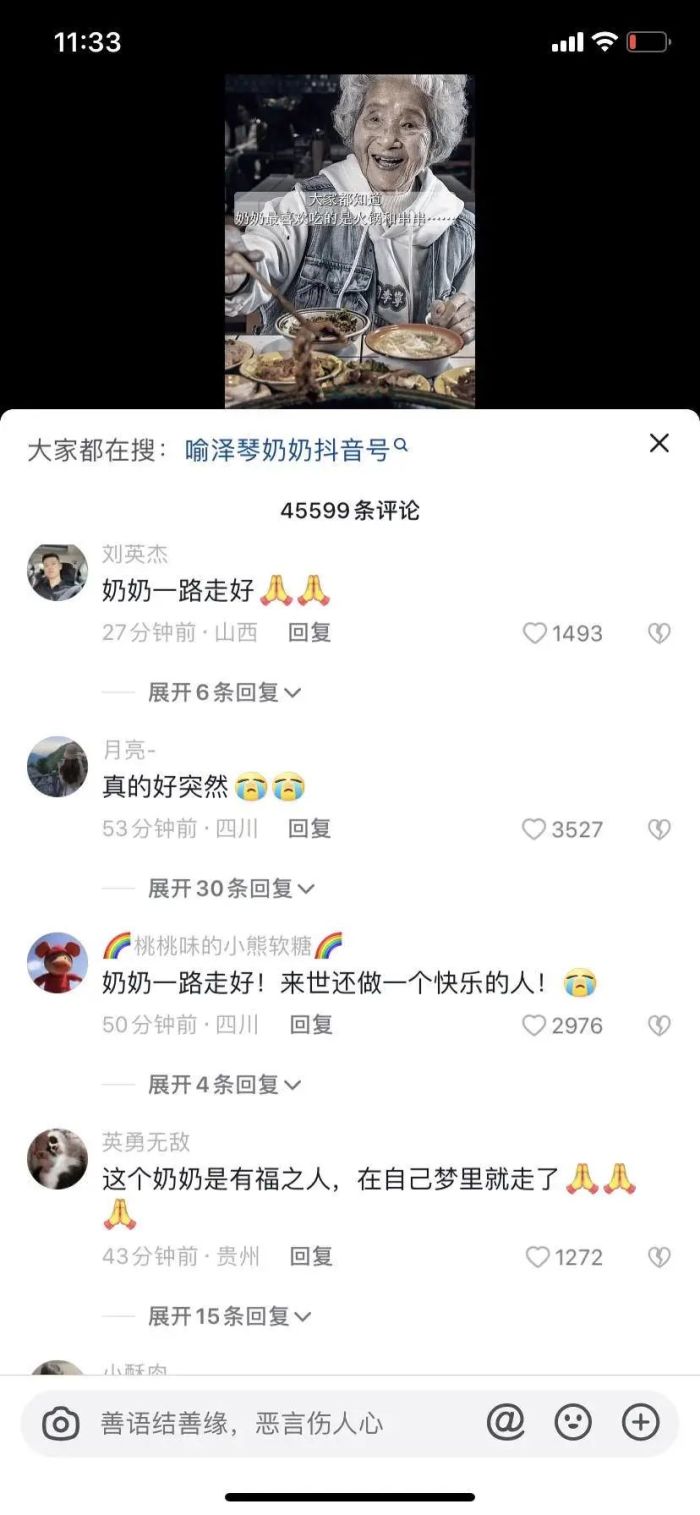Close the comments panel

[659, 443]
